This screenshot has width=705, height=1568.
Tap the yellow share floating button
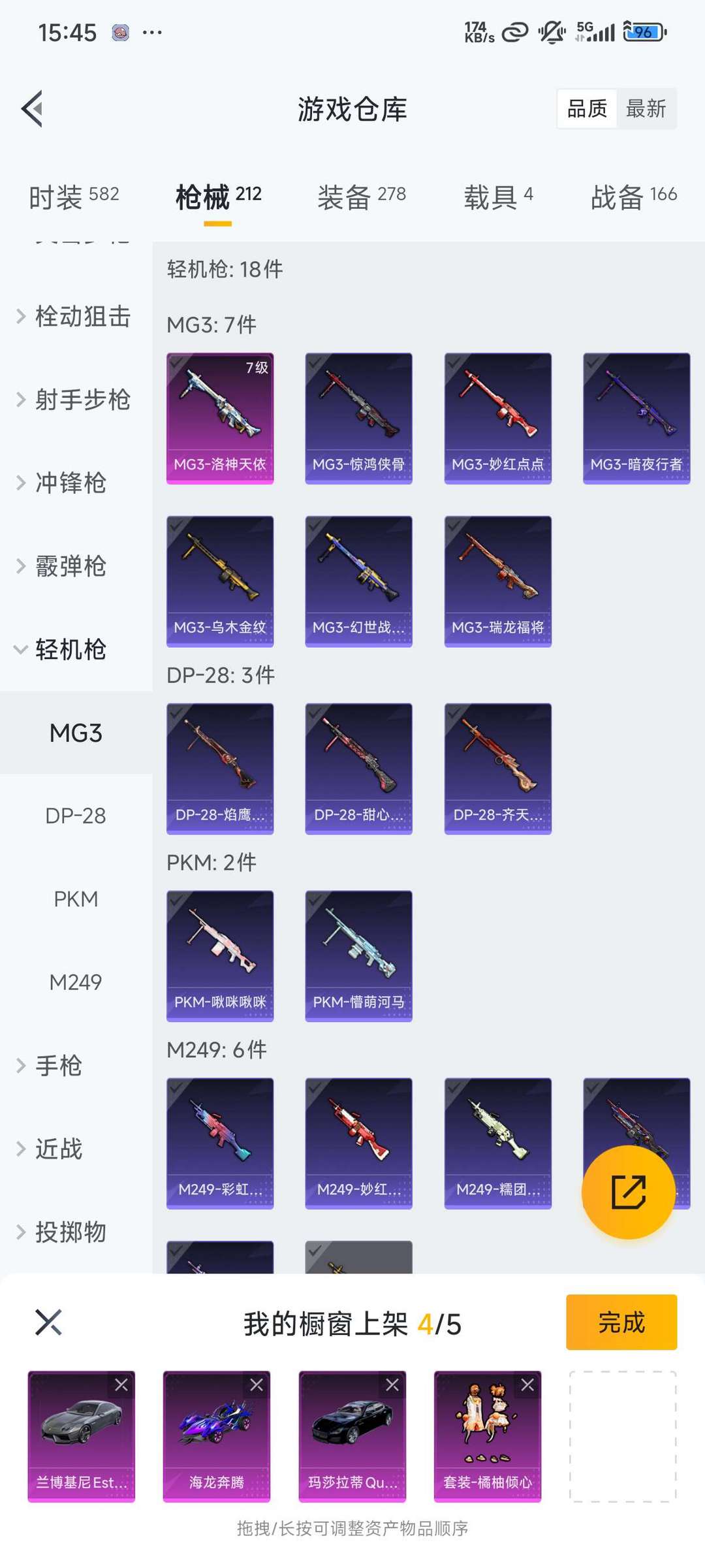click(628, 1192)
